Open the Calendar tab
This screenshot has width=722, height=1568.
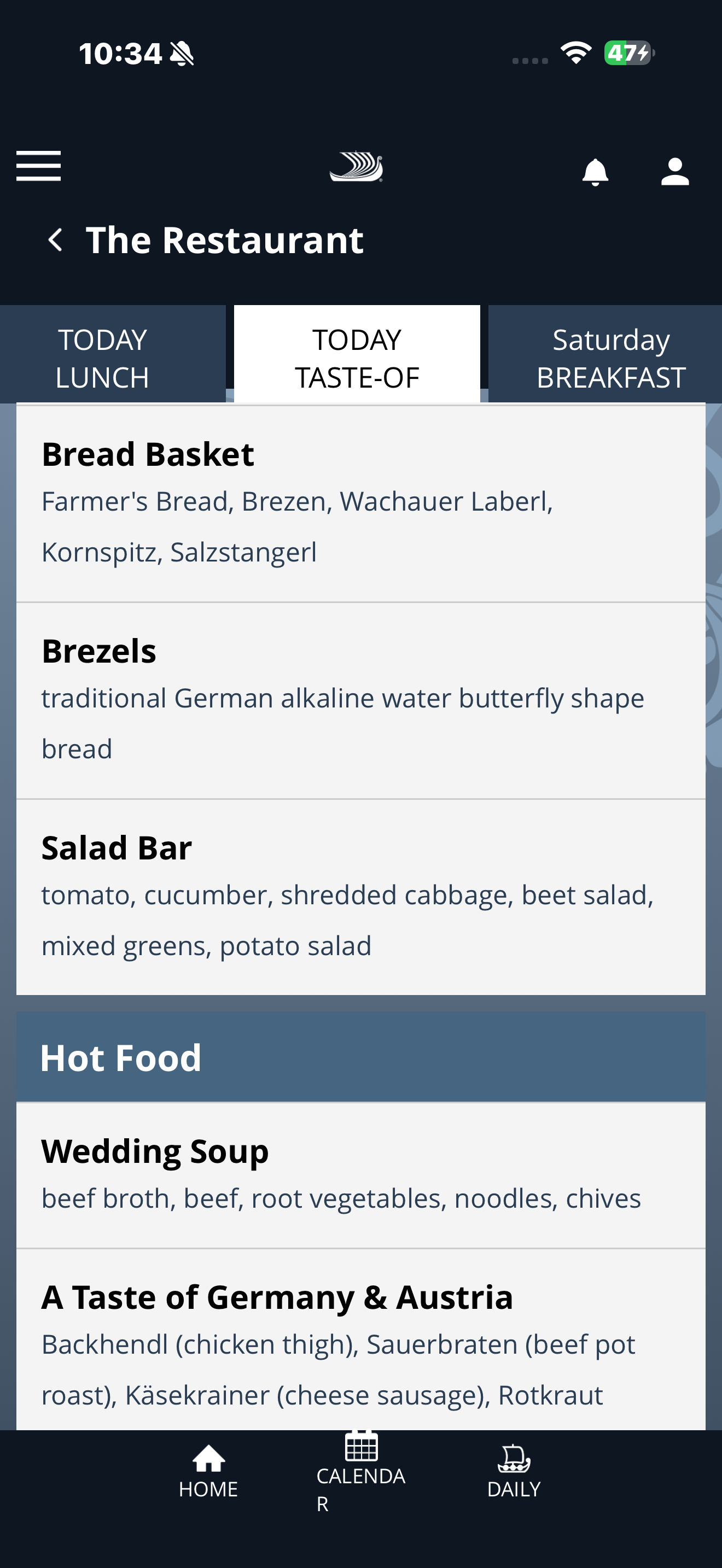pos(361,1471)
